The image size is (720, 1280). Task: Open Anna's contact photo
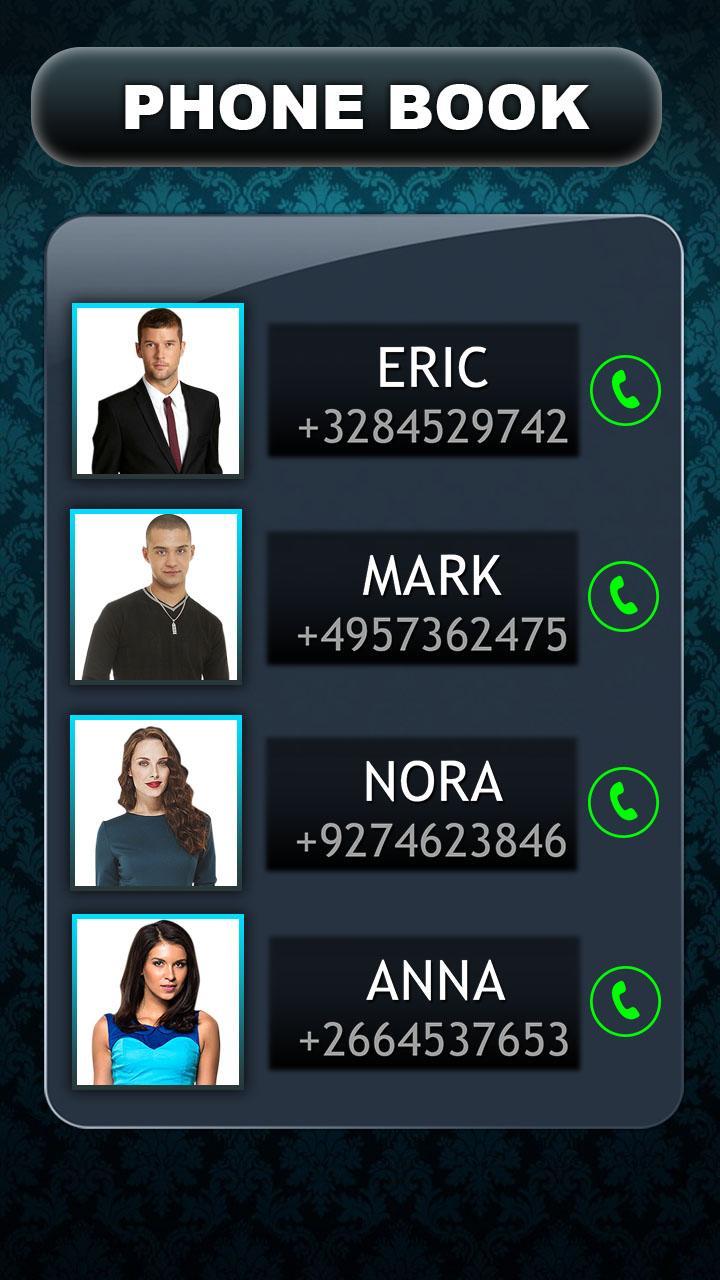[x=158, y=1001]
